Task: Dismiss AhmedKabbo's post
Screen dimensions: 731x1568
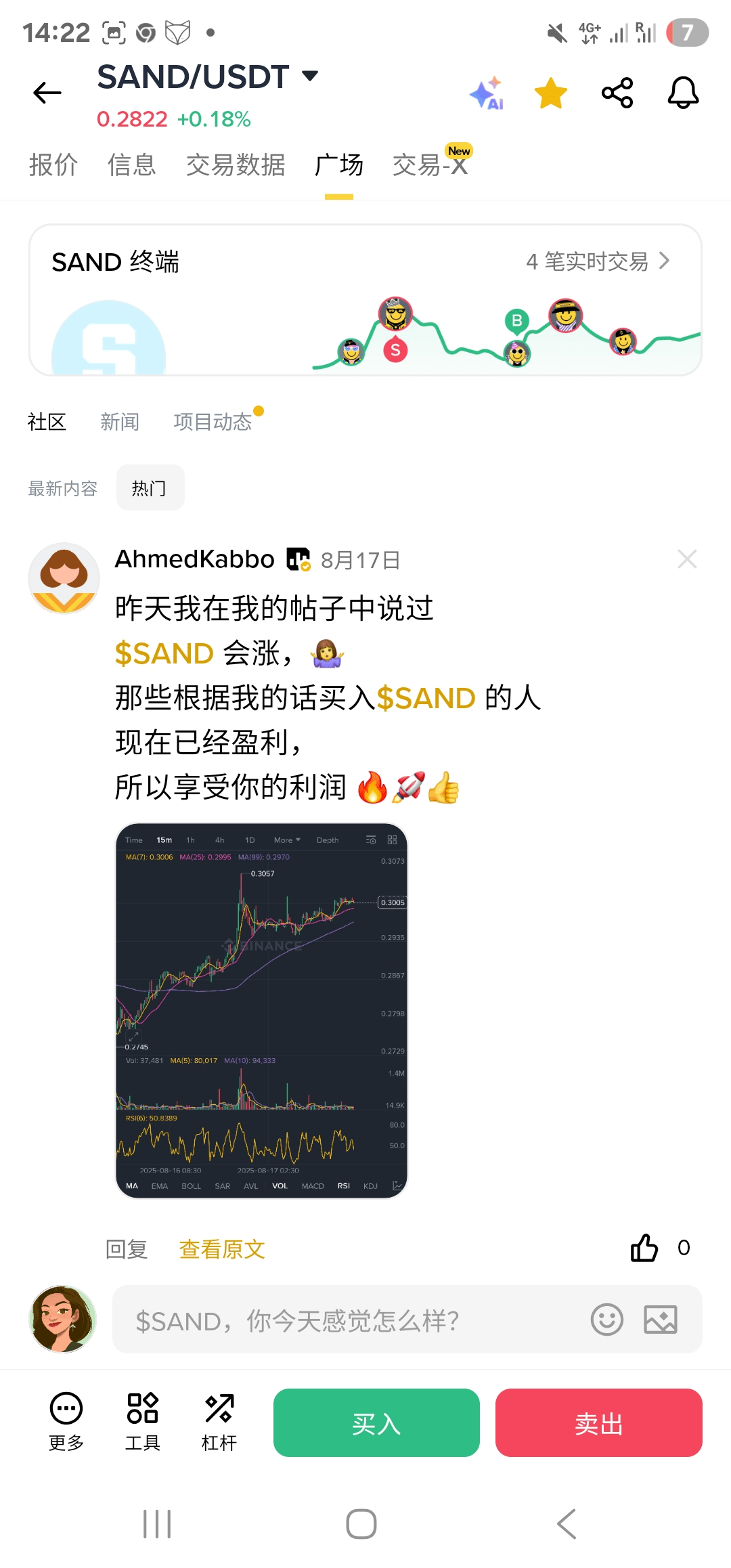Action: (x=687, y=559)
